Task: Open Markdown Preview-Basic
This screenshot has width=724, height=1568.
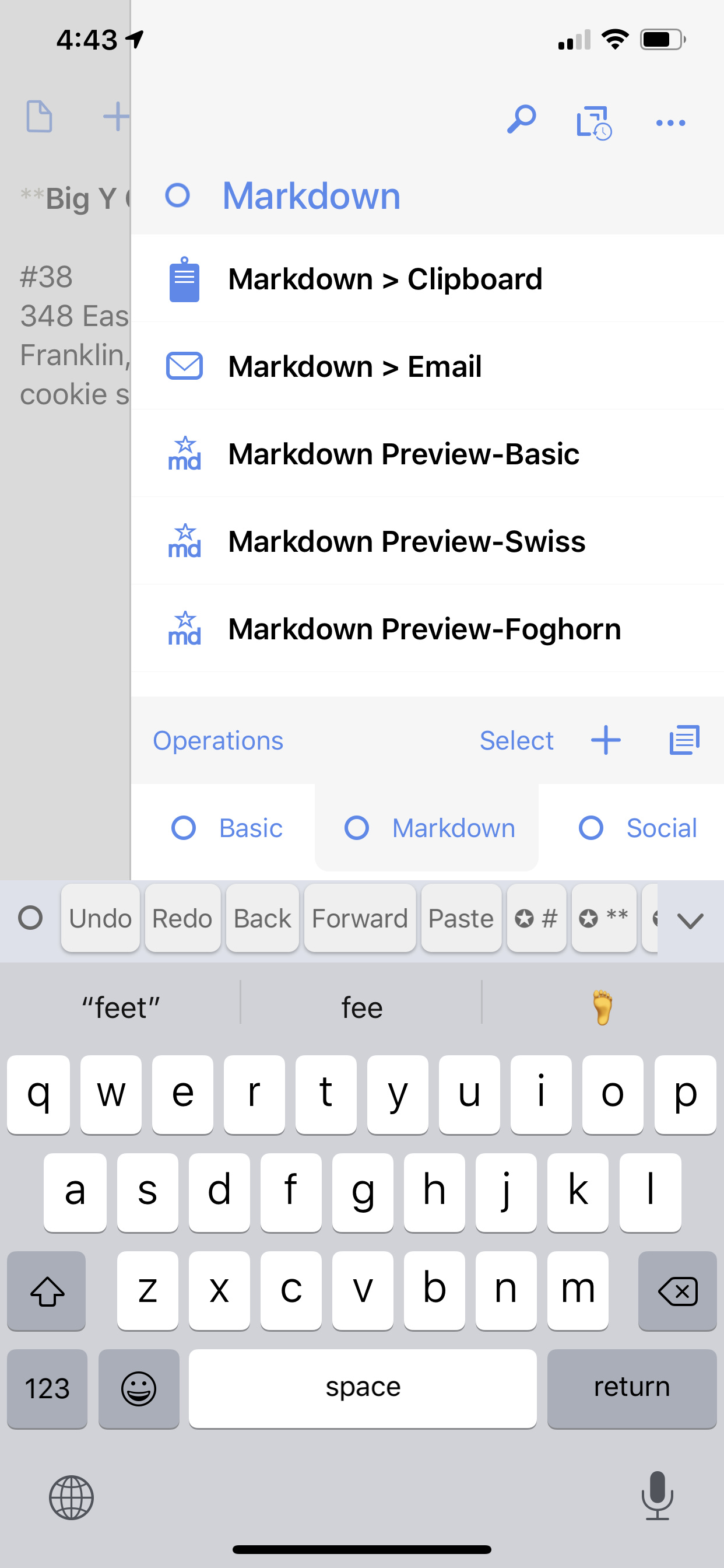Action: (x=403, y=454)
